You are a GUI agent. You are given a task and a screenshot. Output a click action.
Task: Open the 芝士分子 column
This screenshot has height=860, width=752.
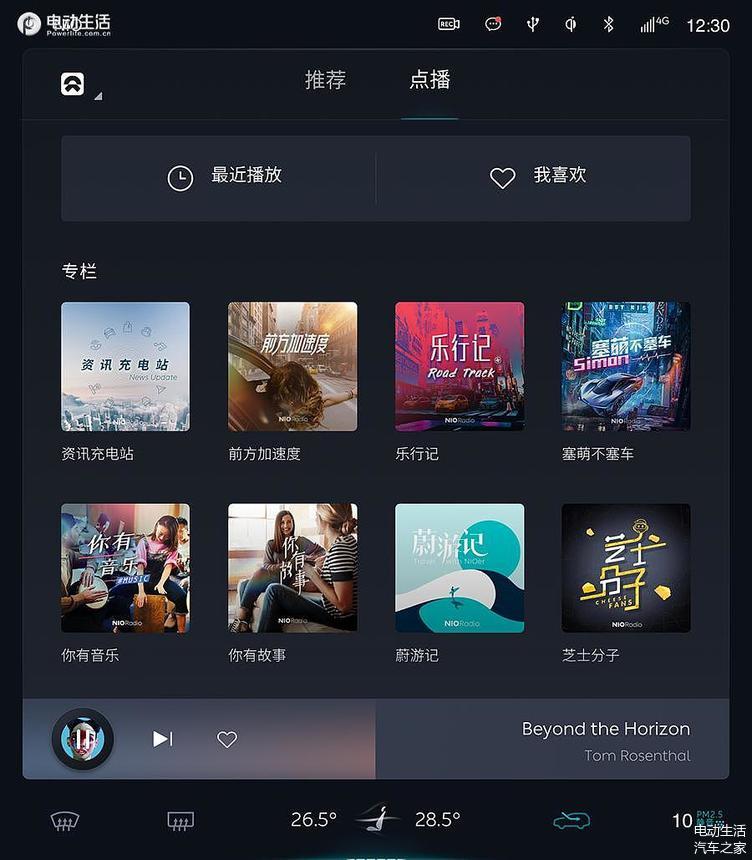(626, 568)
